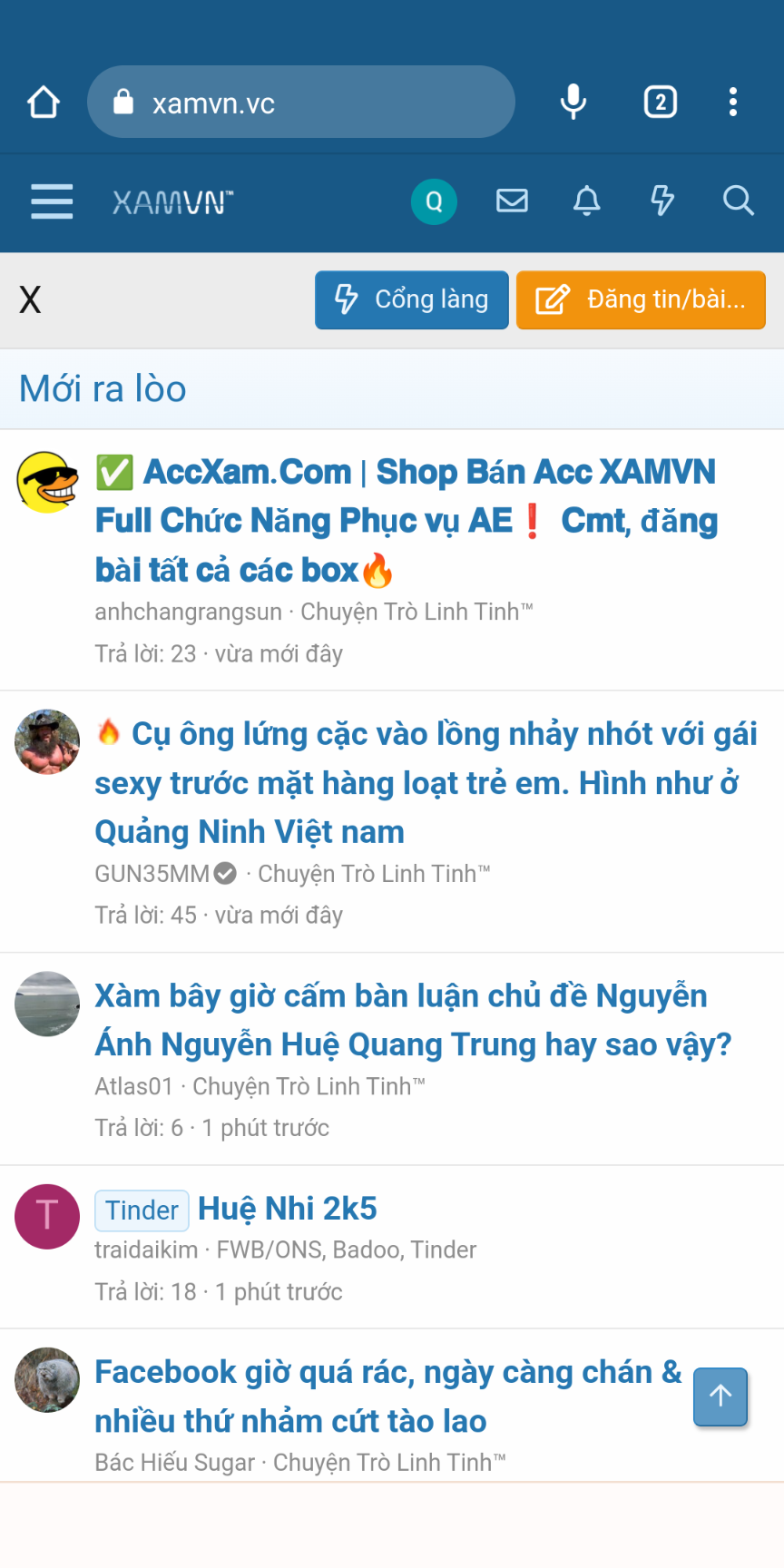Open the Huệ Nhi 2k5 thread
The height and width of the screenshot is (1568, 784).
pyautogui.click(x=287, y=1209)
